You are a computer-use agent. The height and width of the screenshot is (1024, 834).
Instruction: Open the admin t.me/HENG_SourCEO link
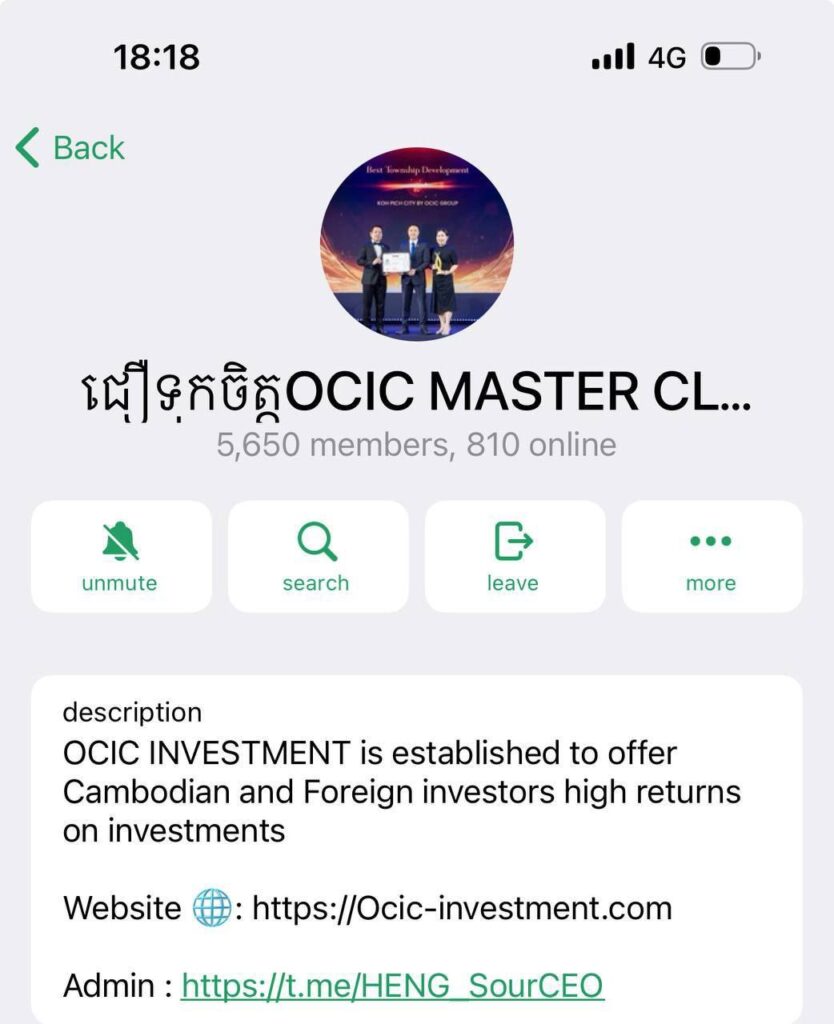tap(392, 986)
